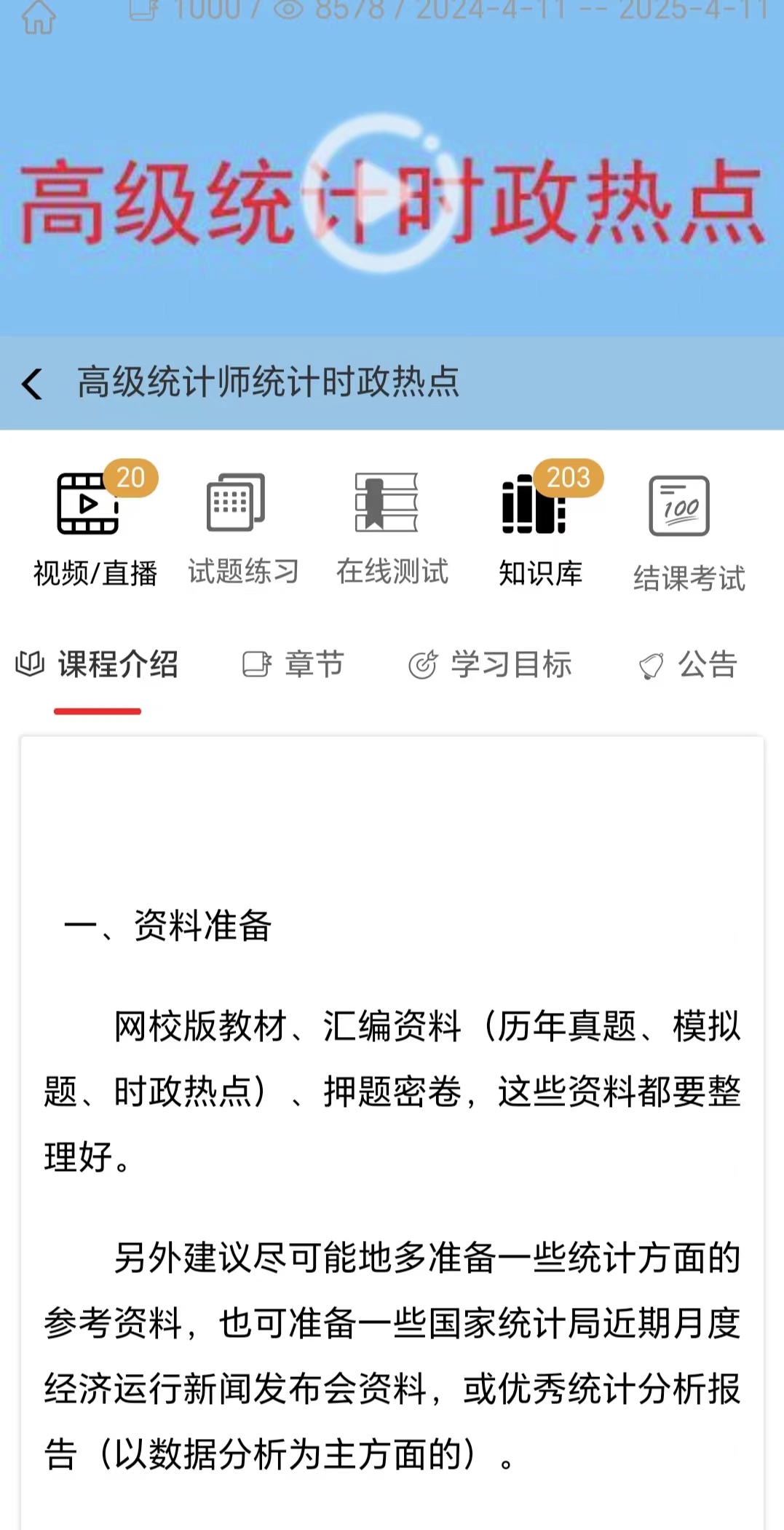784x1530 pixels.
Task: Switch to the 公告 tab
Action: [x=688, y=664]
